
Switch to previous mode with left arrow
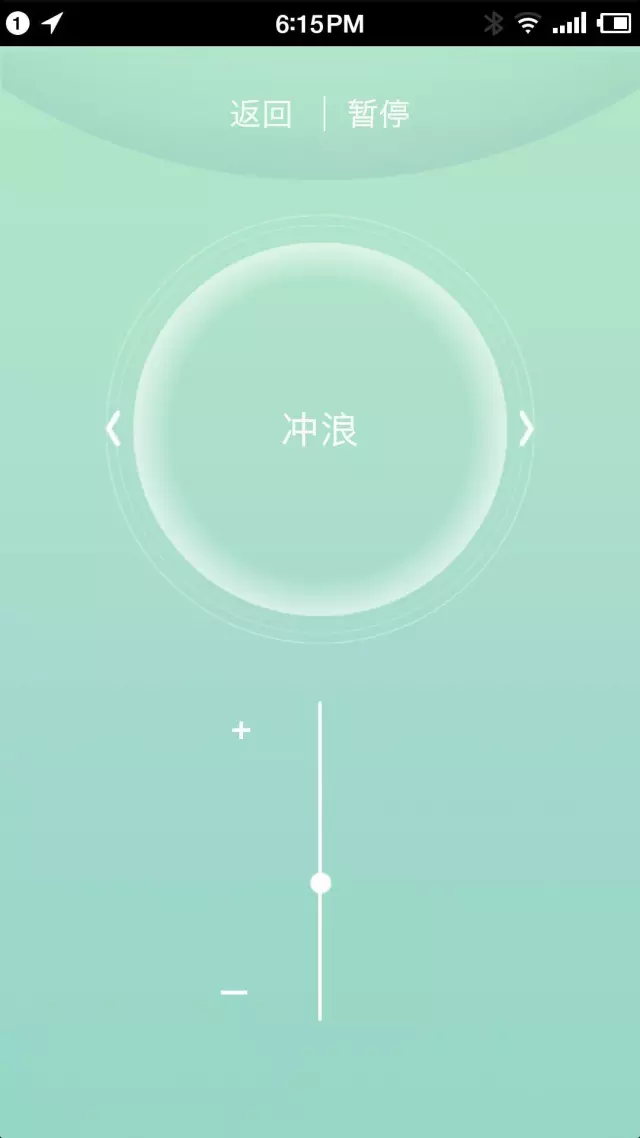point(113,429)
